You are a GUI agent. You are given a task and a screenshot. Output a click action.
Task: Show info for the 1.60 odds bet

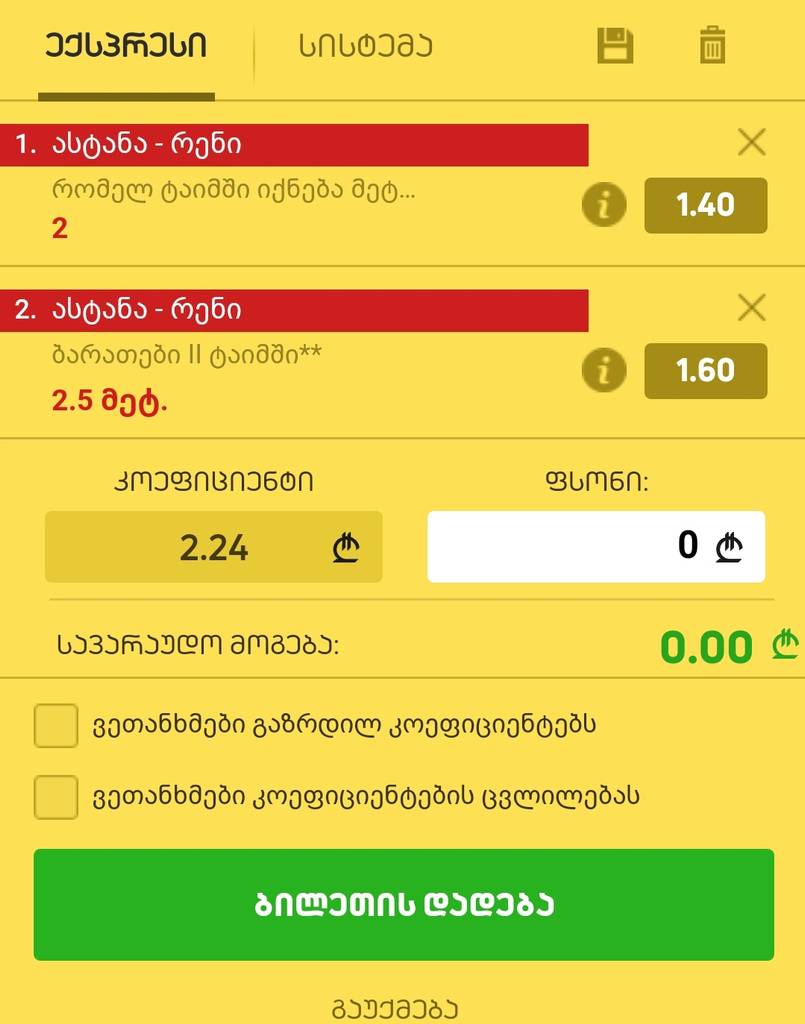coord(604,371)
